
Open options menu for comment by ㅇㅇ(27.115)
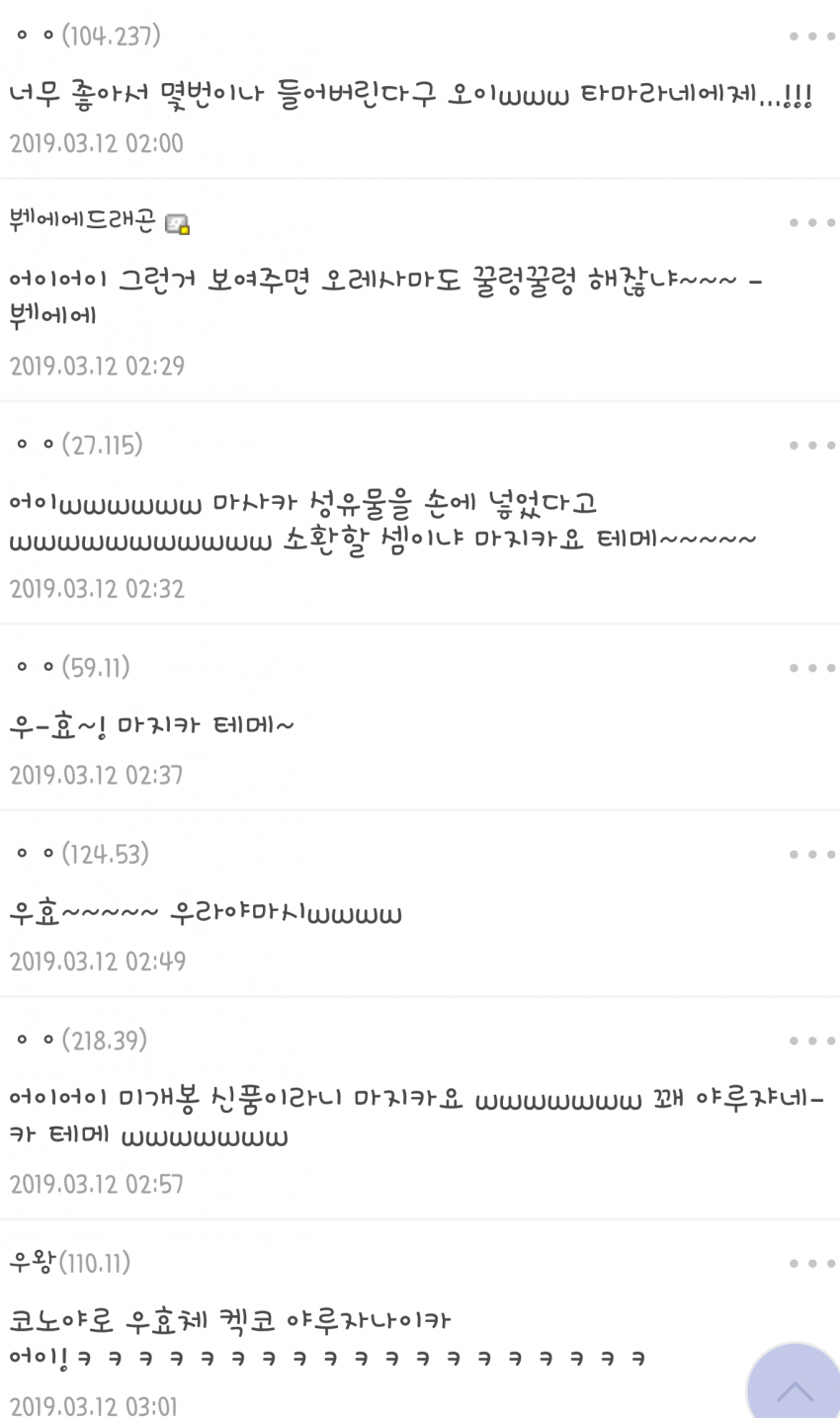click(811, 446)
